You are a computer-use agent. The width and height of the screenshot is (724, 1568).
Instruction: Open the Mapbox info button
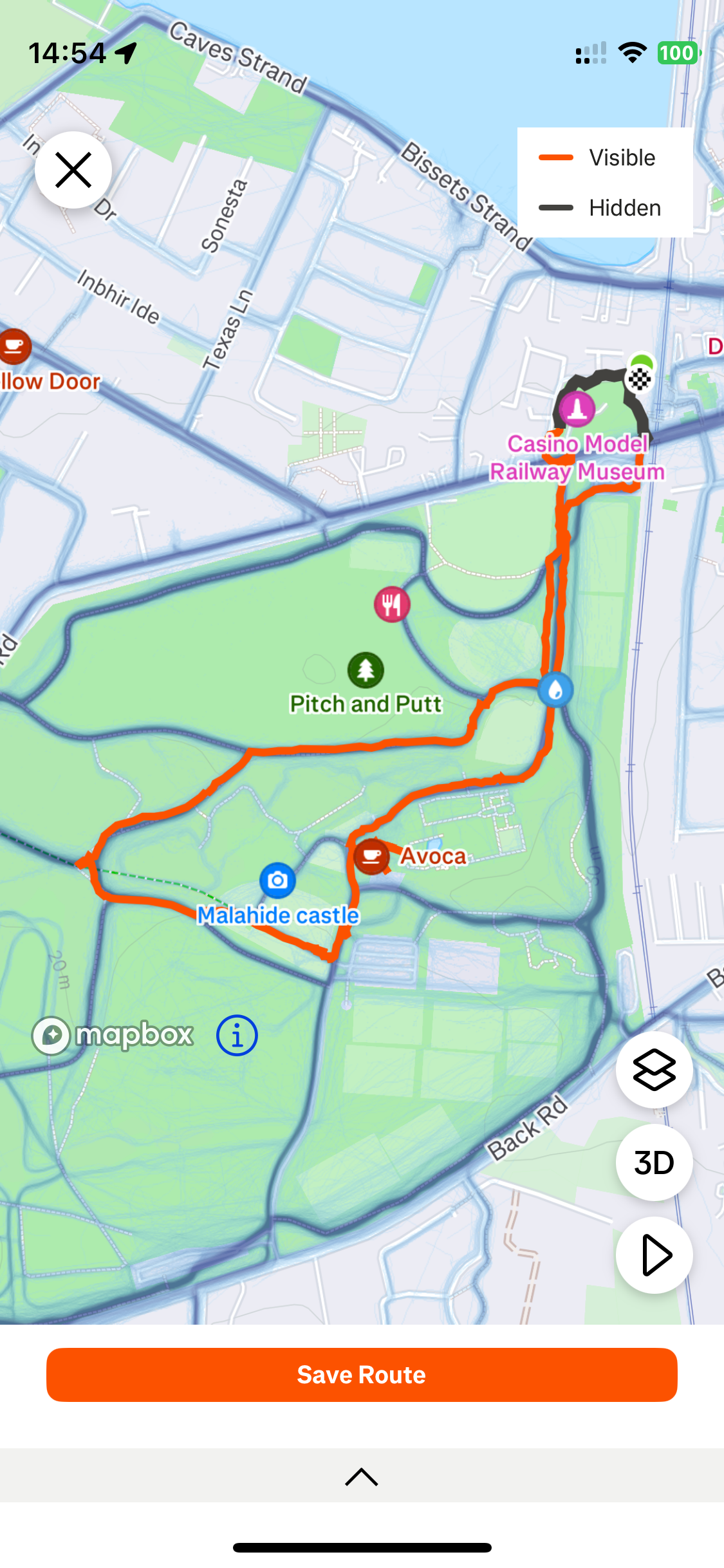point(237,1036)
